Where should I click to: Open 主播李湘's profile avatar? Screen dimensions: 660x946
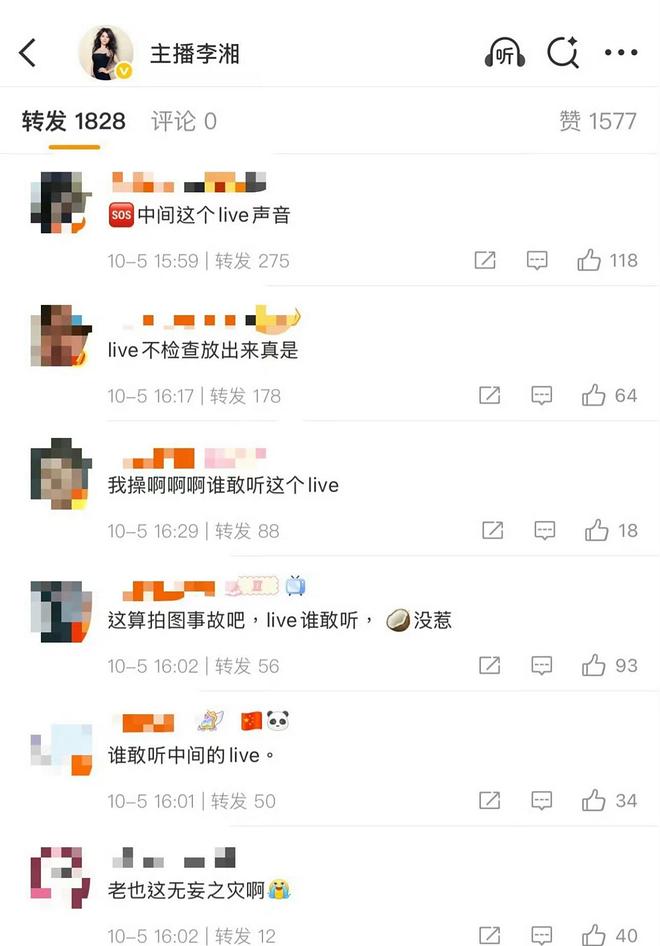(105, 53)
